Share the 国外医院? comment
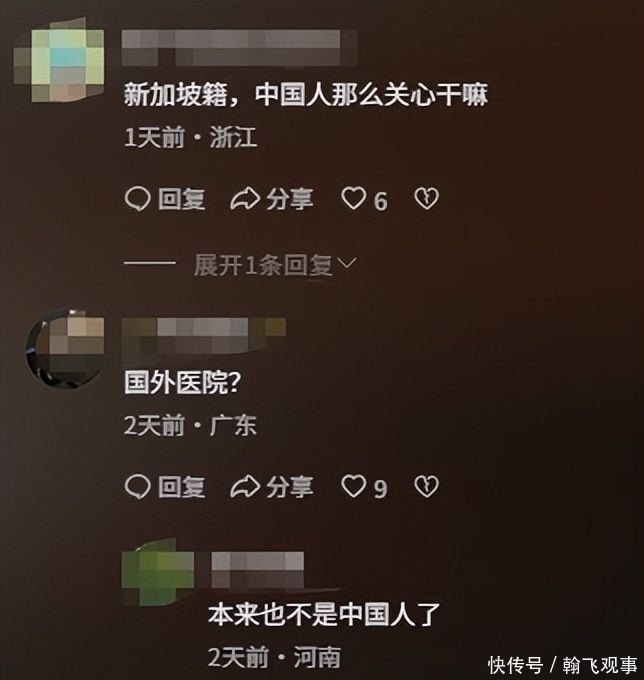644x680 pixels. click(271, 487)
